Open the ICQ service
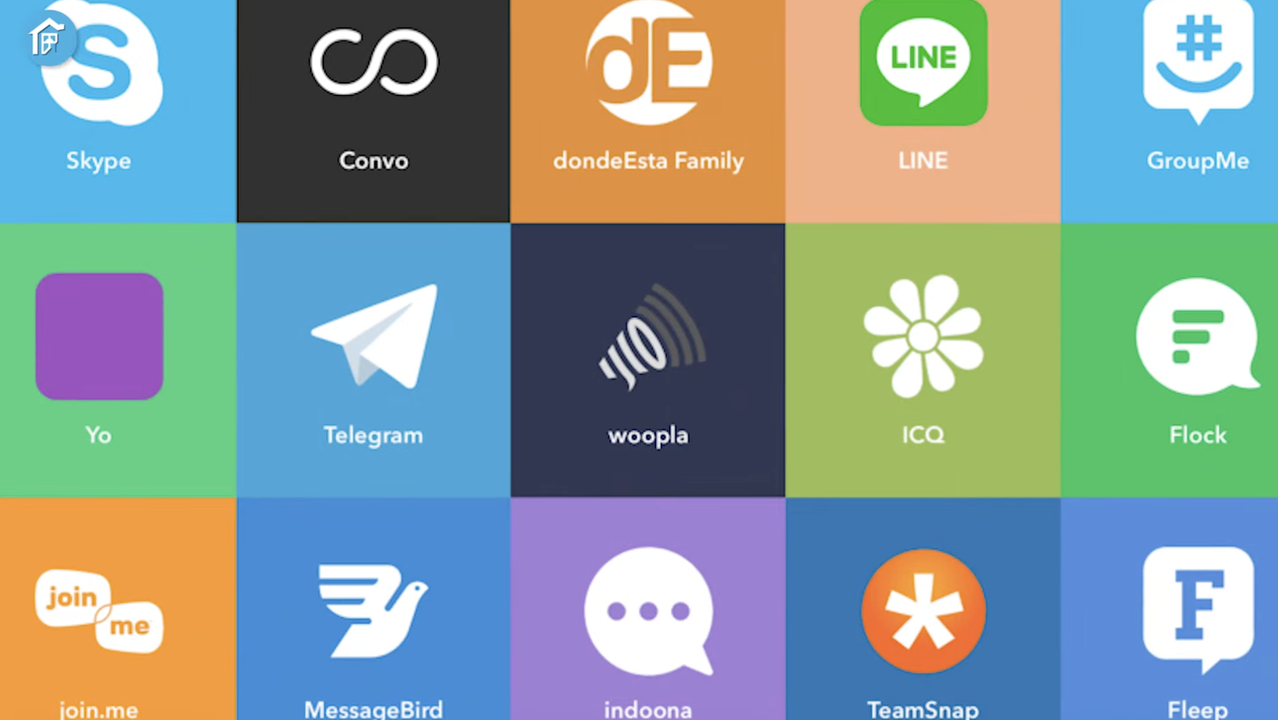The width and height of the screenshot is (1278, 720). click(923, 360)
